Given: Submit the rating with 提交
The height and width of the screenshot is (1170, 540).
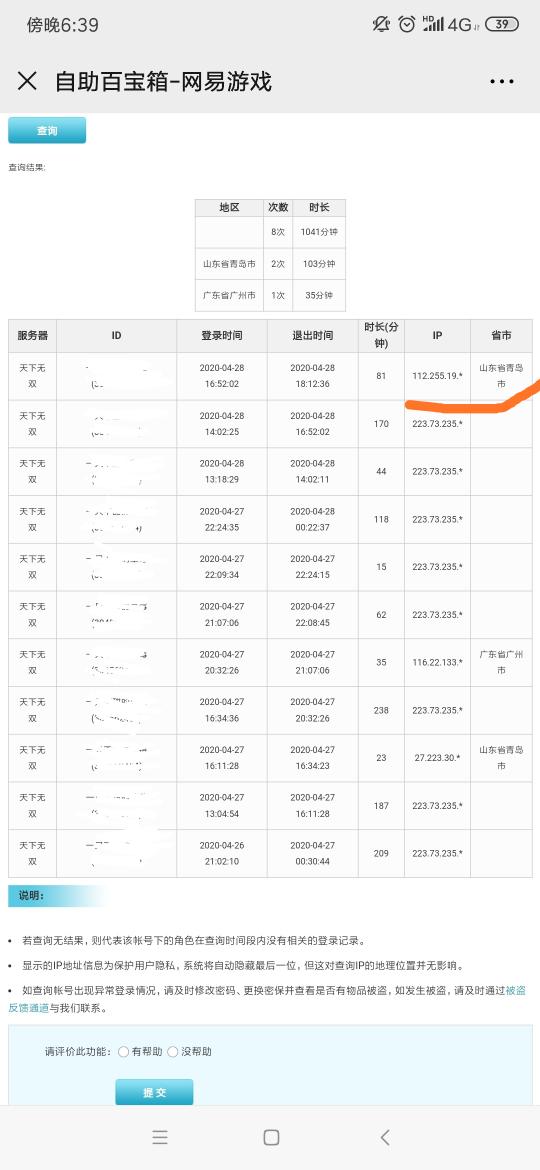Looking at the screenshot, I should pyautogui.click(x=154, y=1092).
